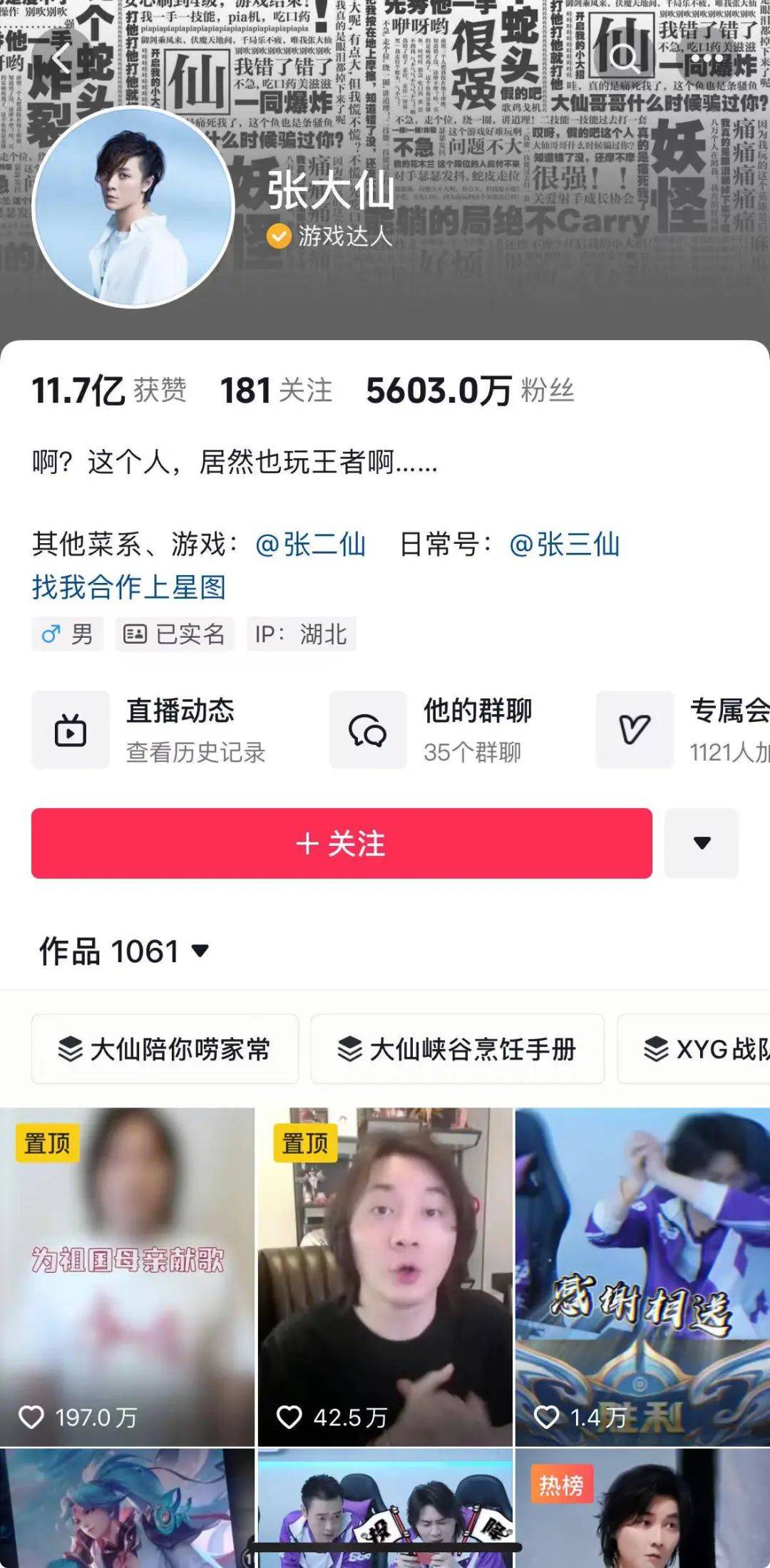This screenshot has width=770, height=1568.
Task: Go back using the top-left arrow
Action: [61, 60]
